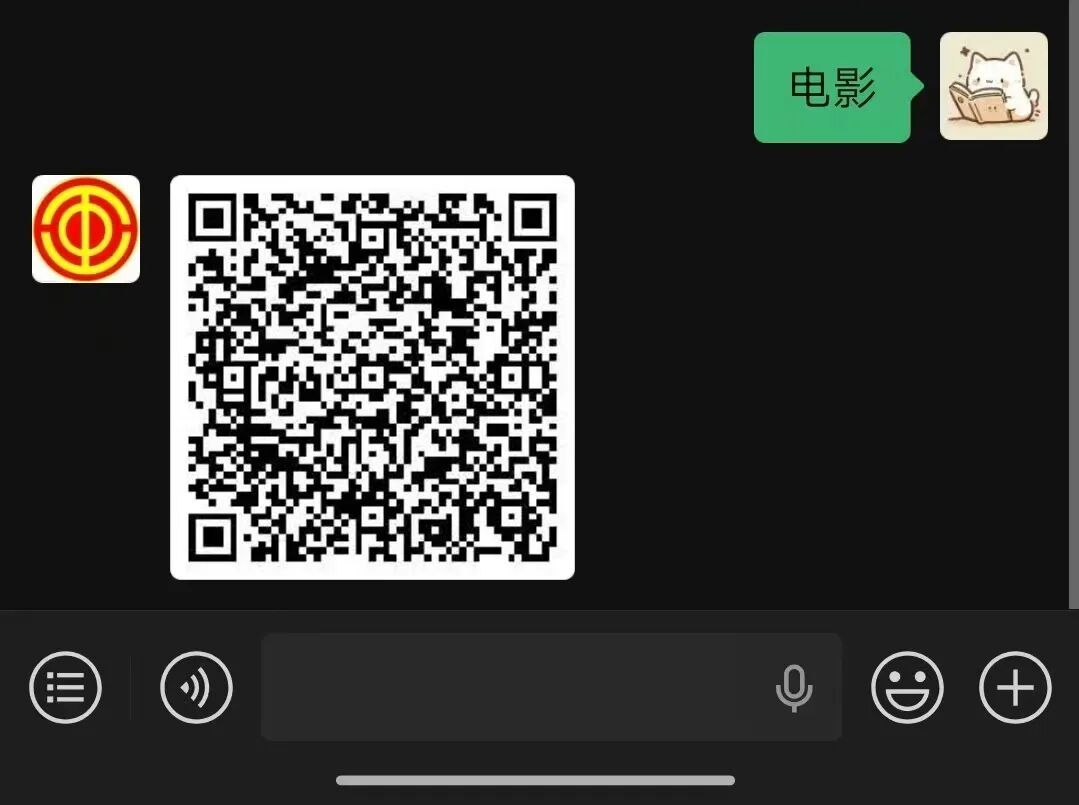Tap the microphone dictation icon
This screenshot has height=805, width=1079.
coord(794,688)
